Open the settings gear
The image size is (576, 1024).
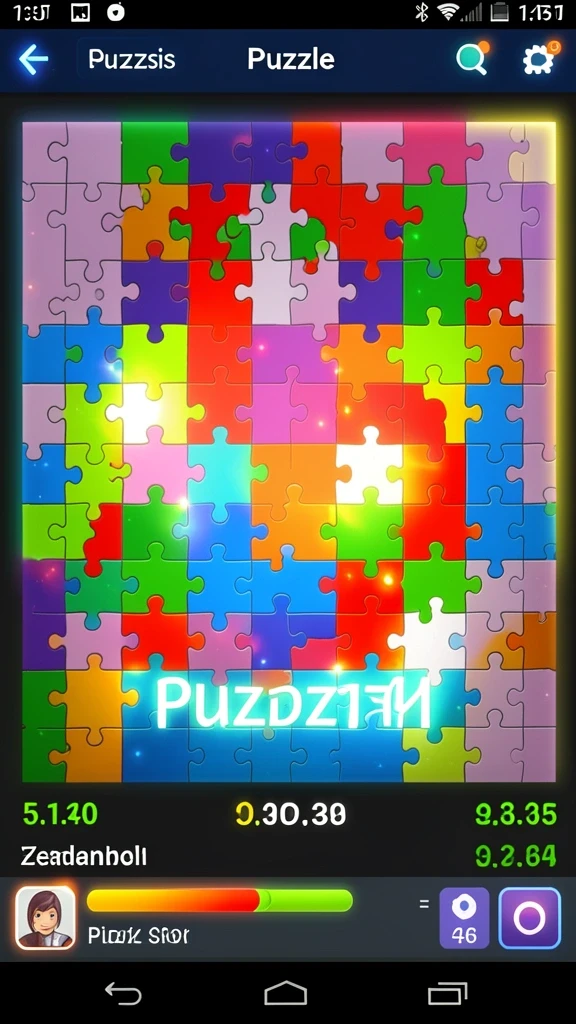coord(540,59)
